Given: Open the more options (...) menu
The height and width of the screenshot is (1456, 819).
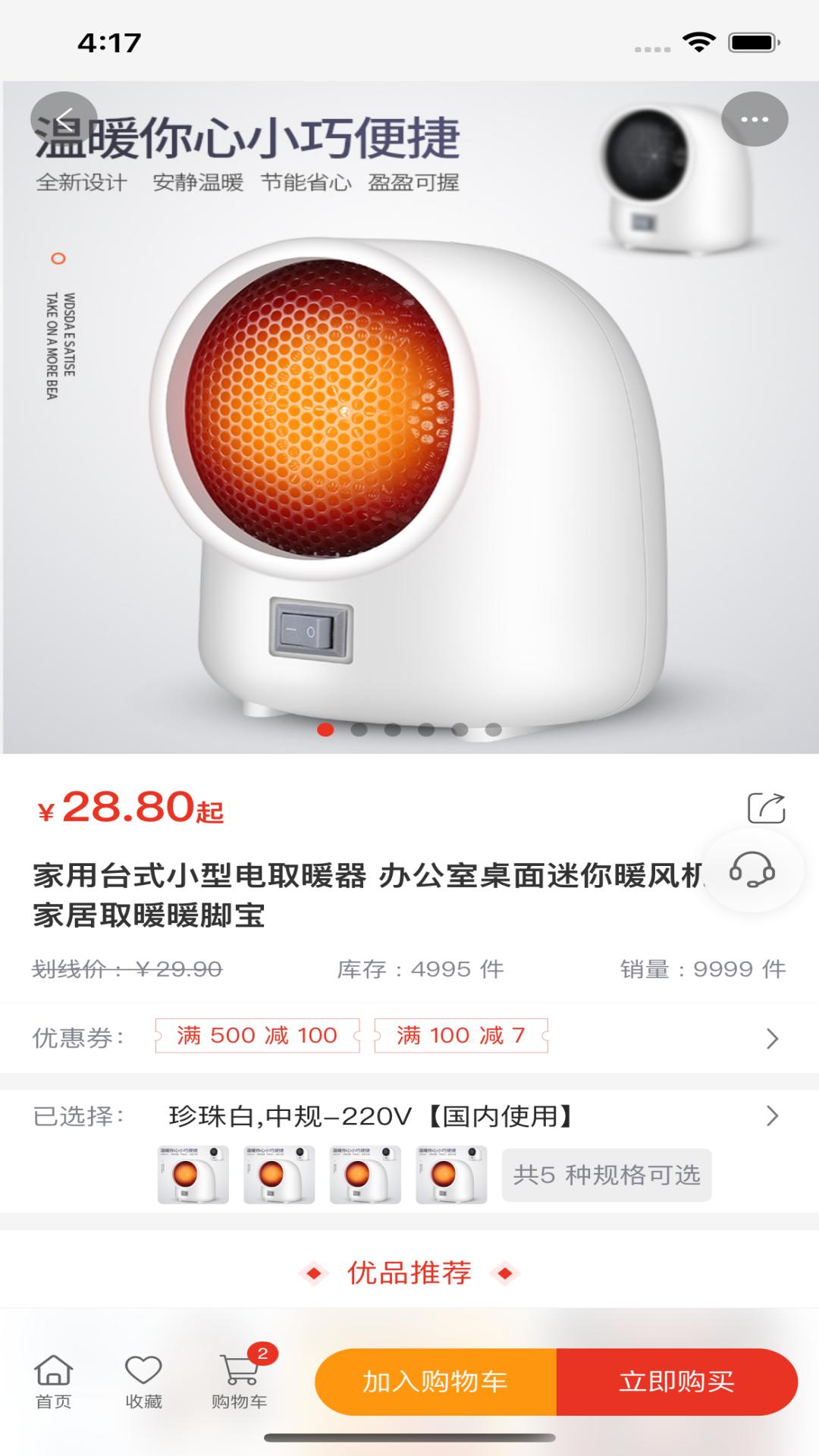Looking at the screenshot, I should point(753,118).
